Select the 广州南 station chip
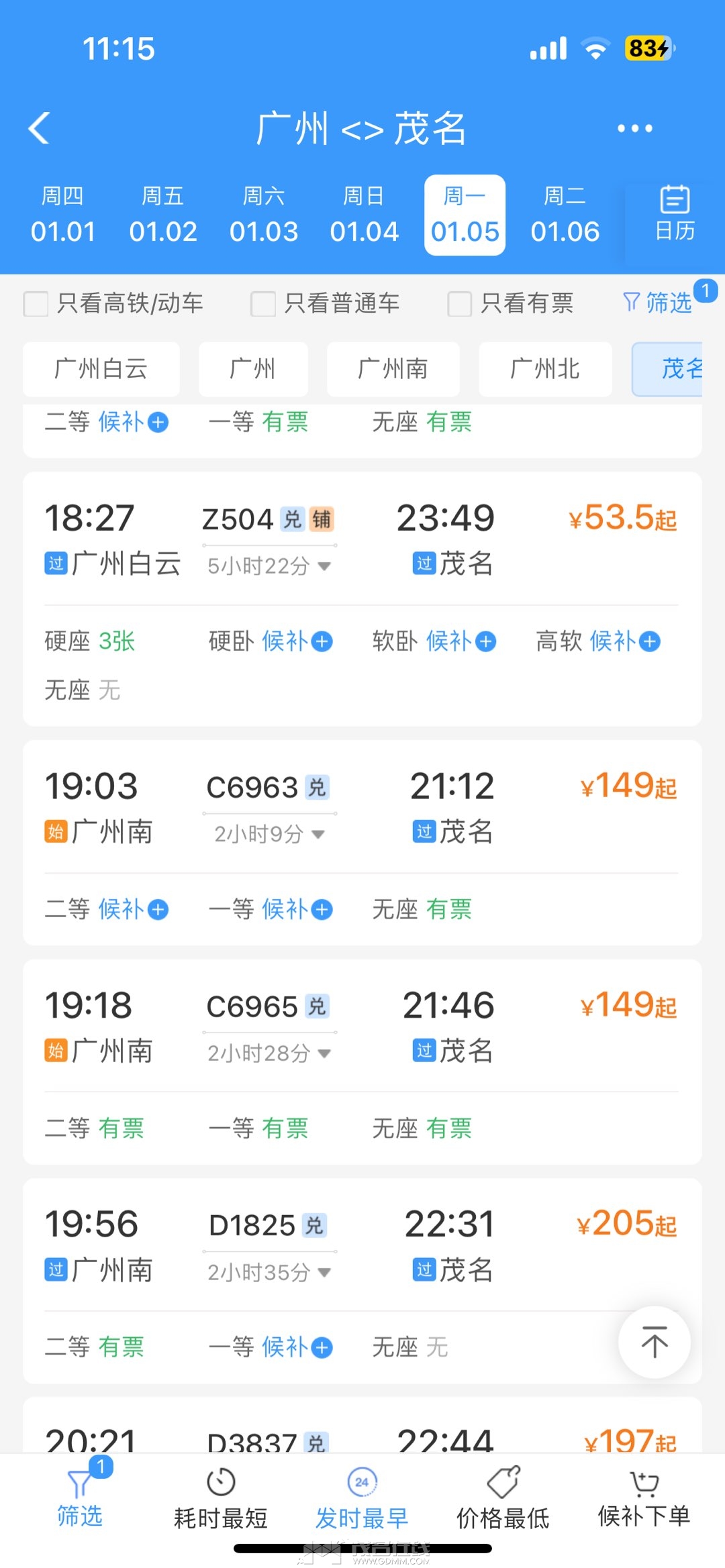Viewport: 725px width, 1568px height. 393,369
